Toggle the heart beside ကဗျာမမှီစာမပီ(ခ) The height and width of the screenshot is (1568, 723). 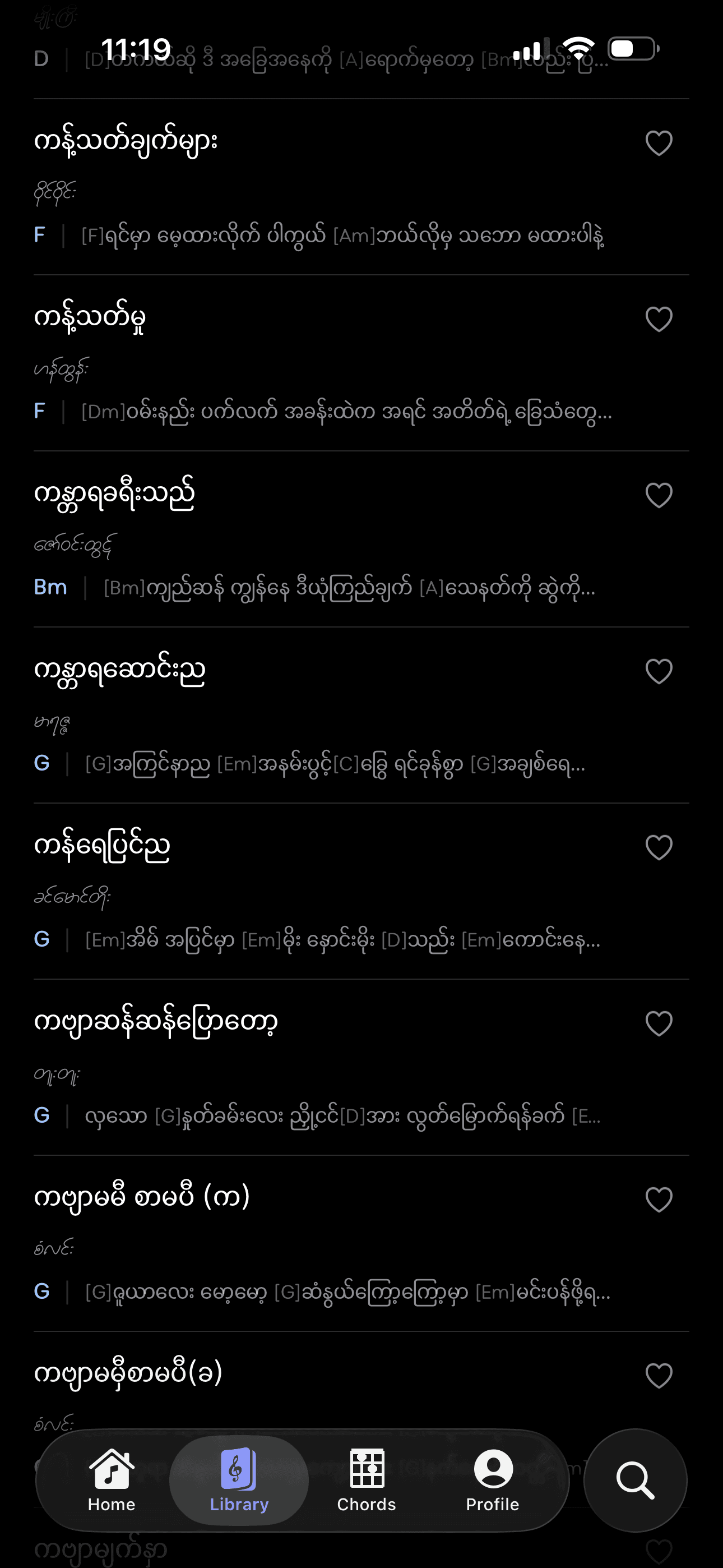(x=659, y=1376)
